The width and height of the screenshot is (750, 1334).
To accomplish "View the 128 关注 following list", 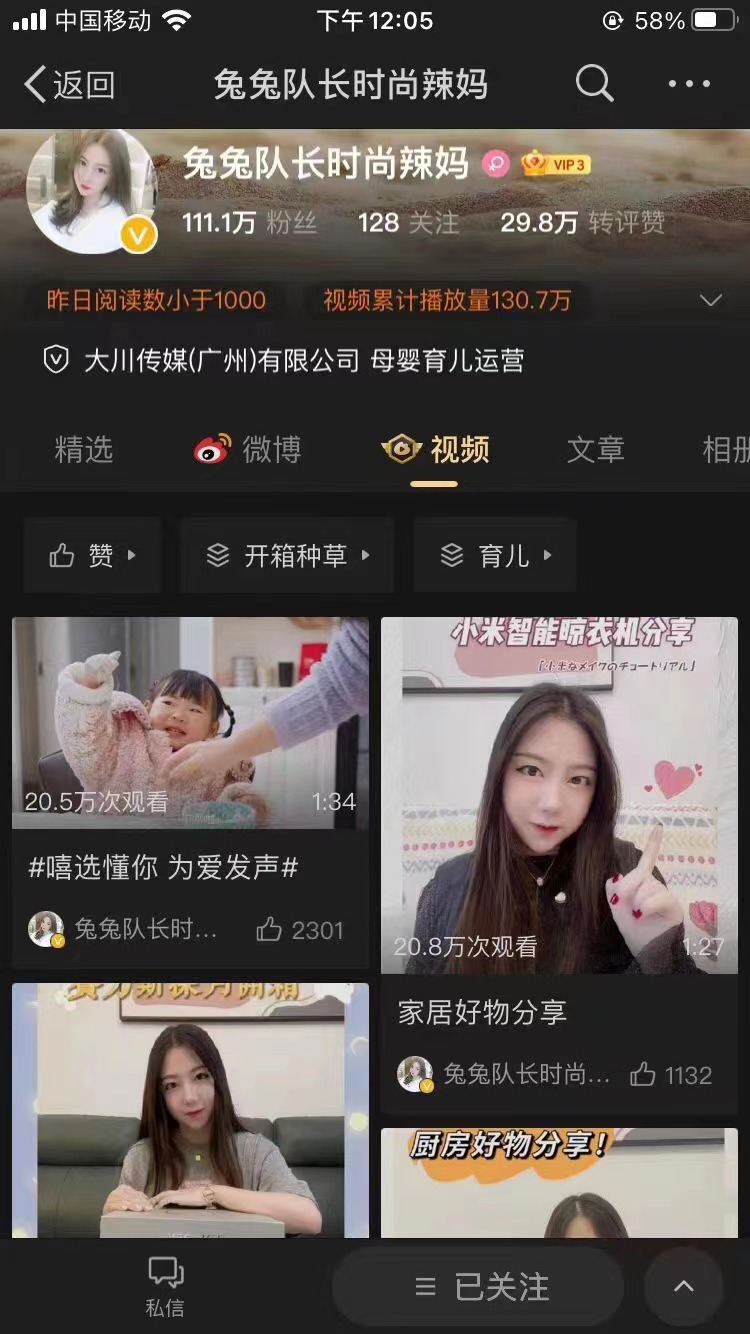I will pyautogui.click(x=408, y=222).
